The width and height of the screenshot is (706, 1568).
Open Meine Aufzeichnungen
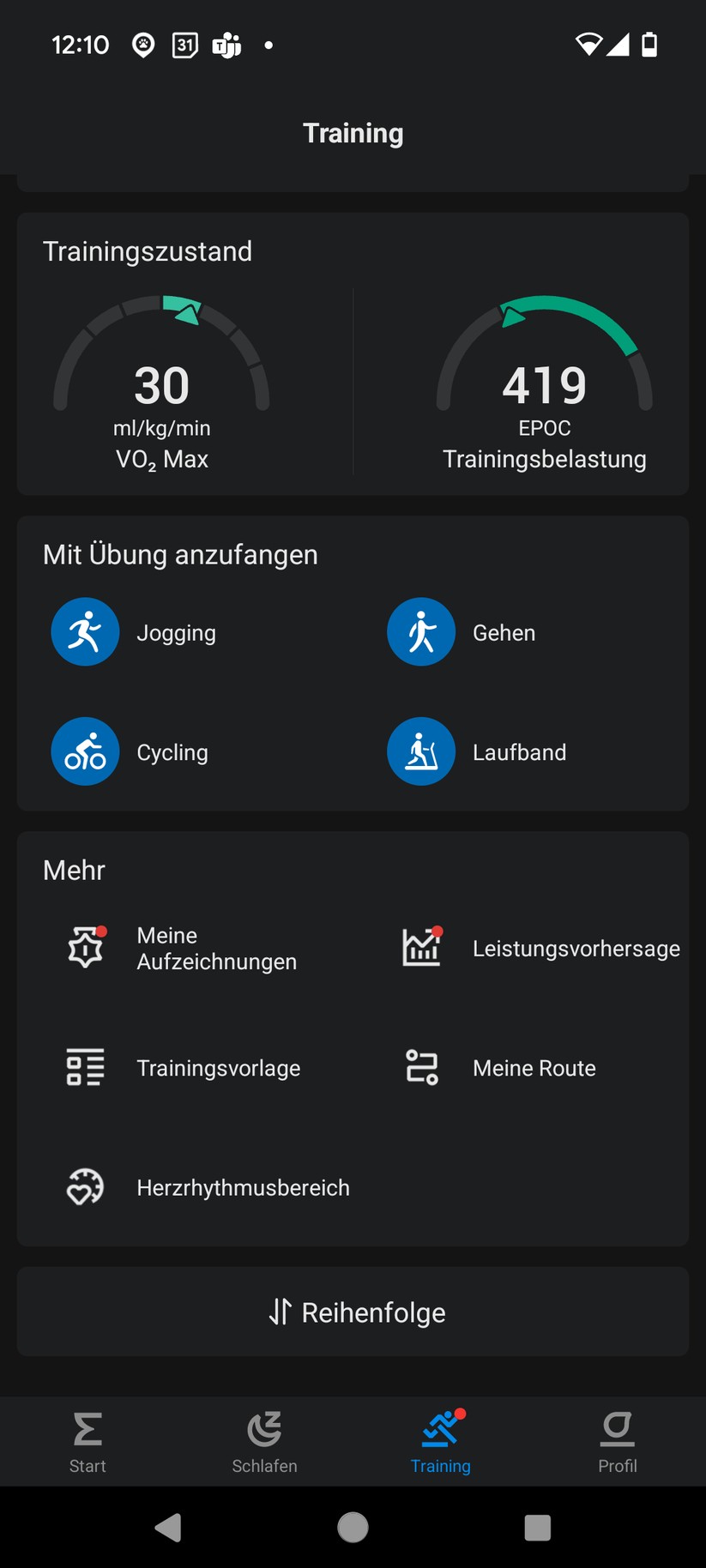click(180, 948)
